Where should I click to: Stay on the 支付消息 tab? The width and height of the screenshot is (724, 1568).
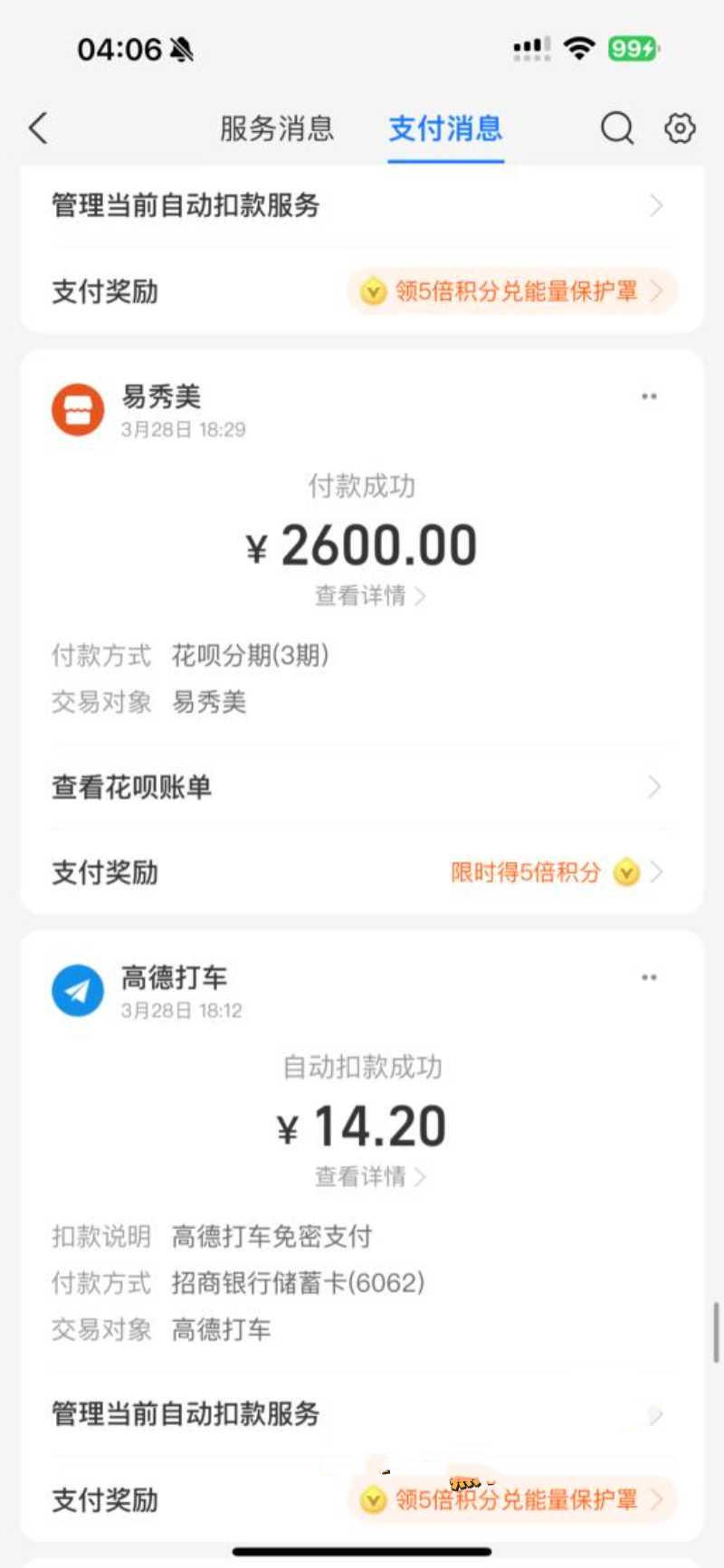point(445,129)
